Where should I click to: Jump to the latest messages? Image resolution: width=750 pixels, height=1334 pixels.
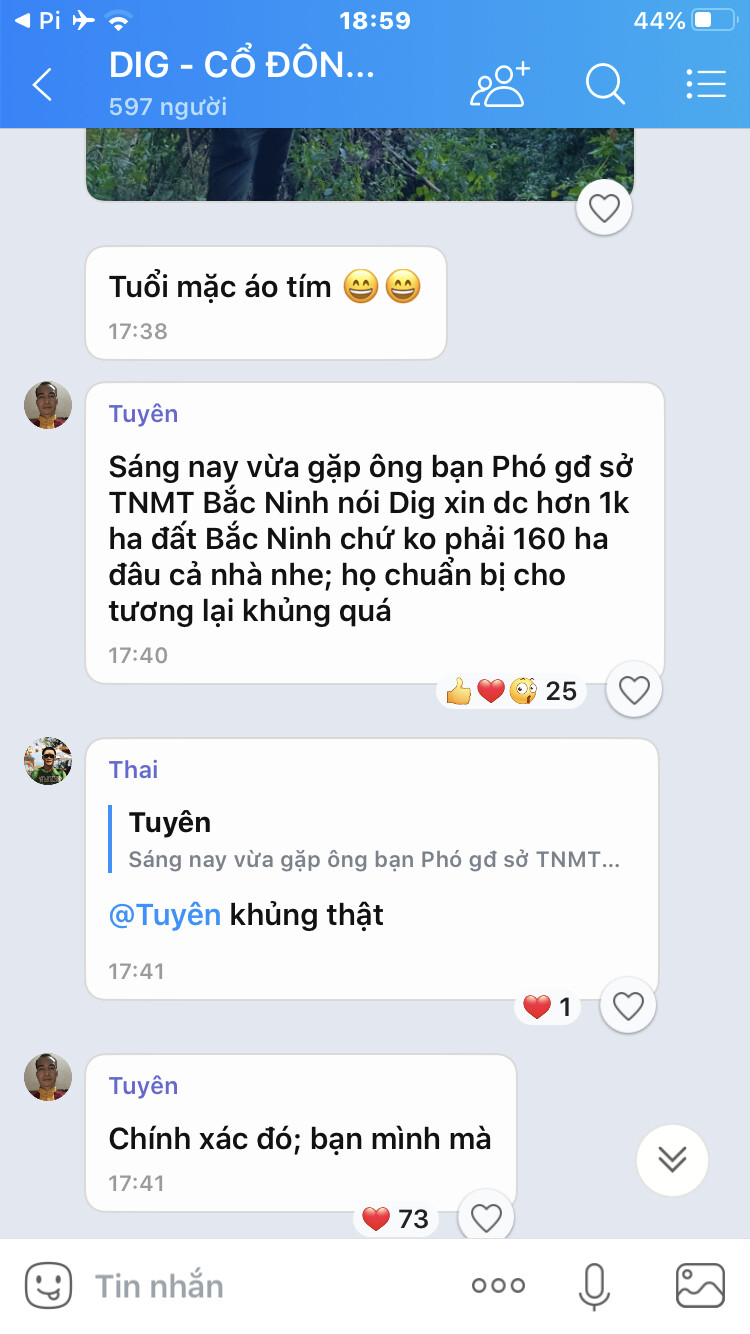point(672,1159)
